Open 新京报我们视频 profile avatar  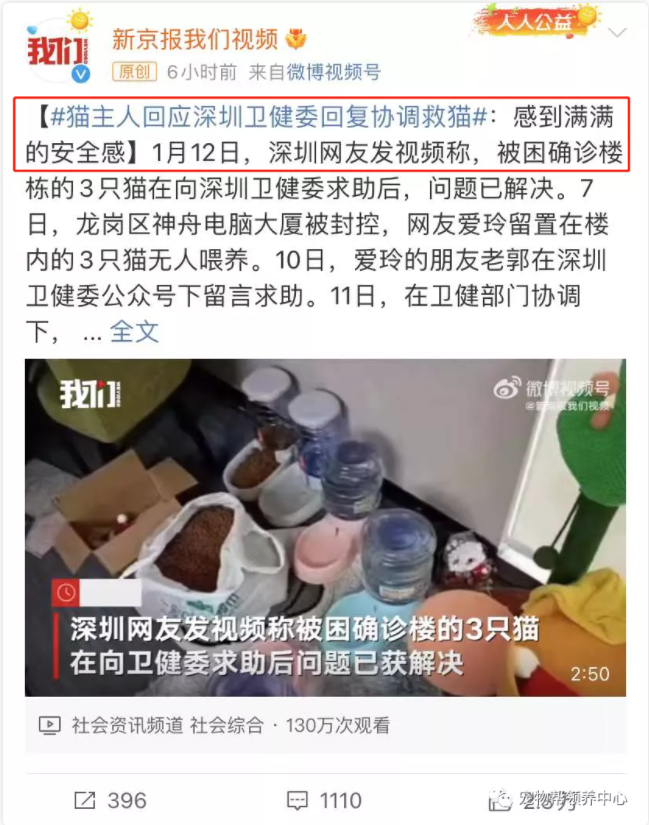coord(58,50)
